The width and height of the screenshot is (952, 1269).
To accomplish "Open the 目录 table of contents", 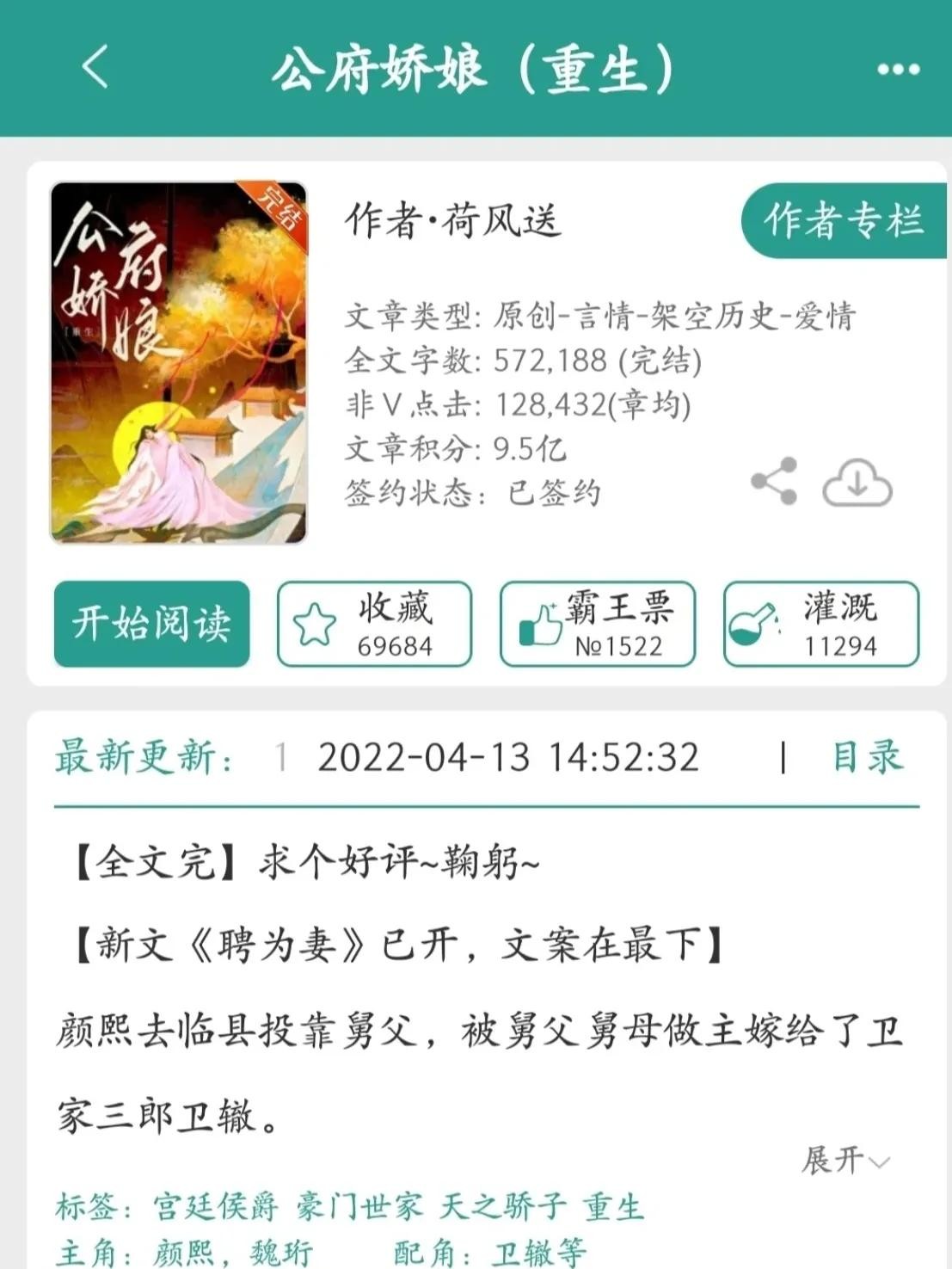I will tap(867, 757).
